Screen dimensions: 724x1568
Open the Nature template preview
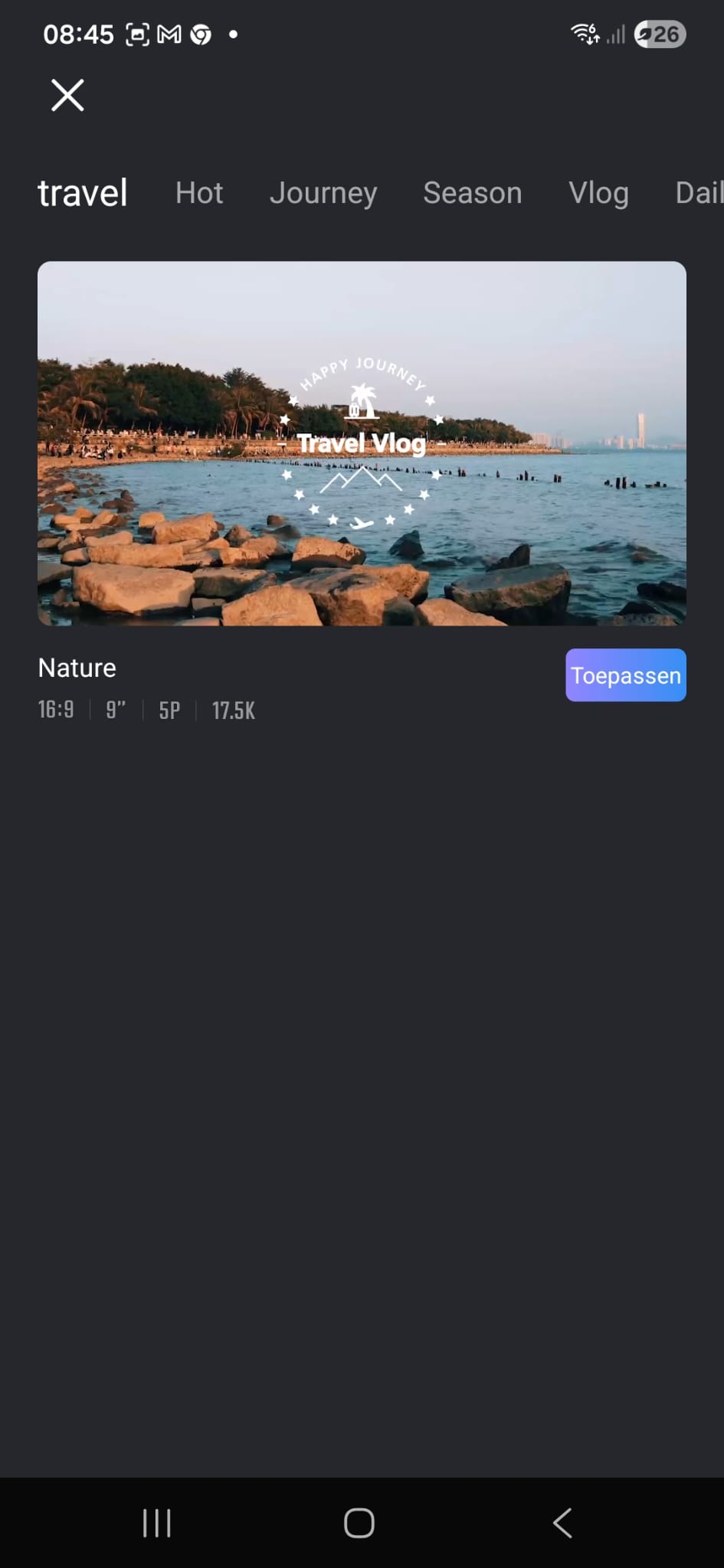(x=362, y=443)
